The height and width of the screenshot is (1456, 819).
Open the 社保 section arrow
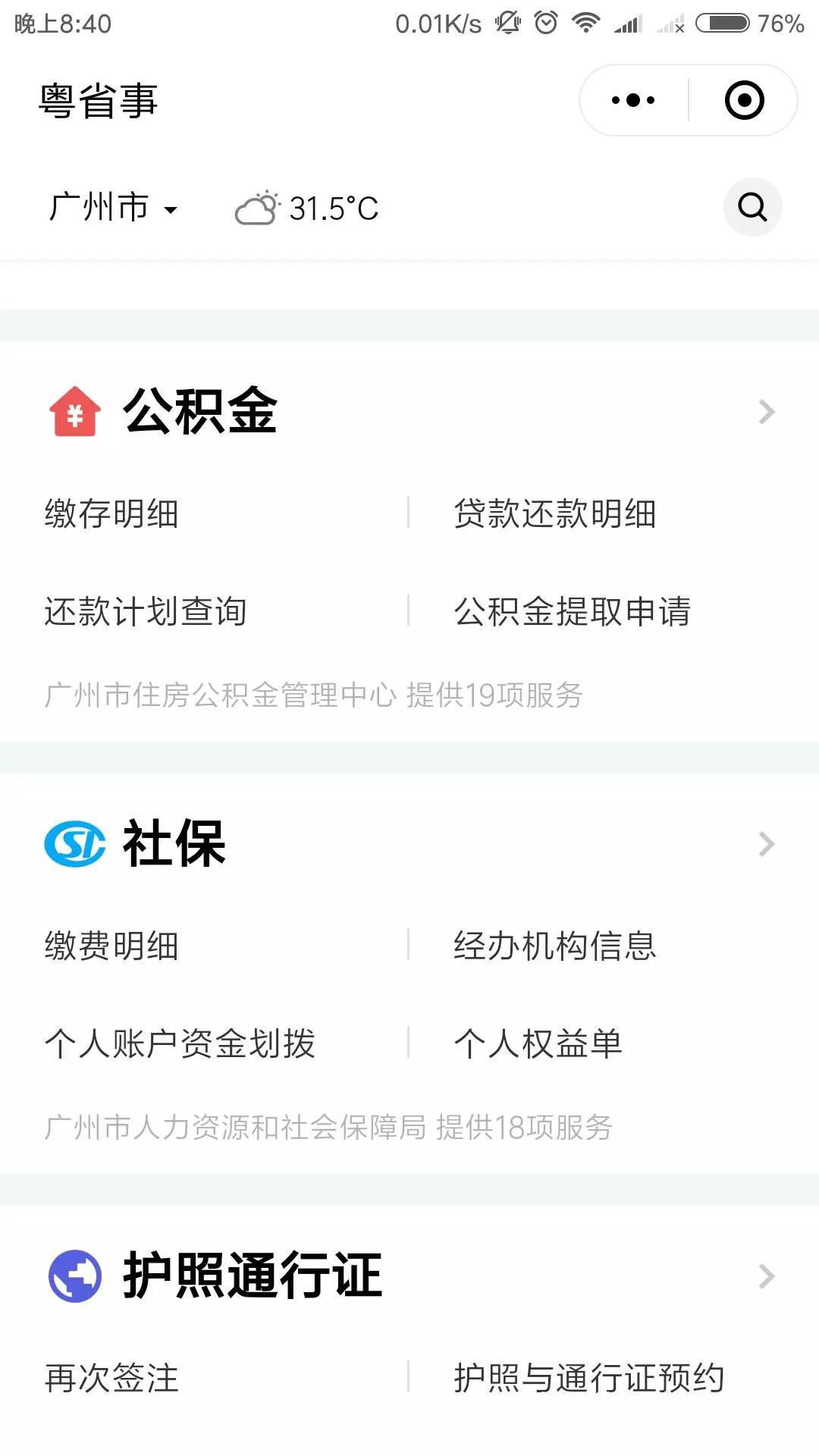767,844
